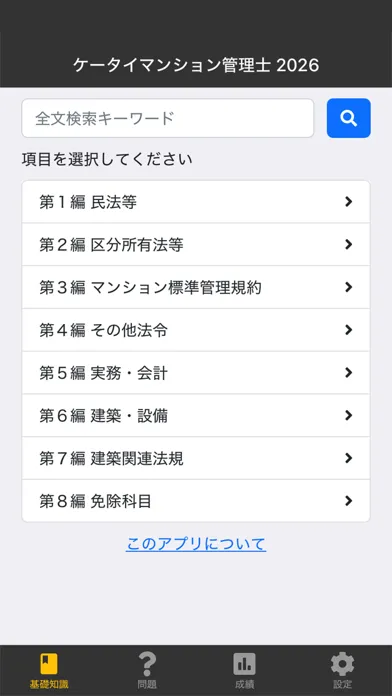Viewport: 392px width, 696px height.
Task: Select 第7編 建築関連法規
Action: (196, 458)
